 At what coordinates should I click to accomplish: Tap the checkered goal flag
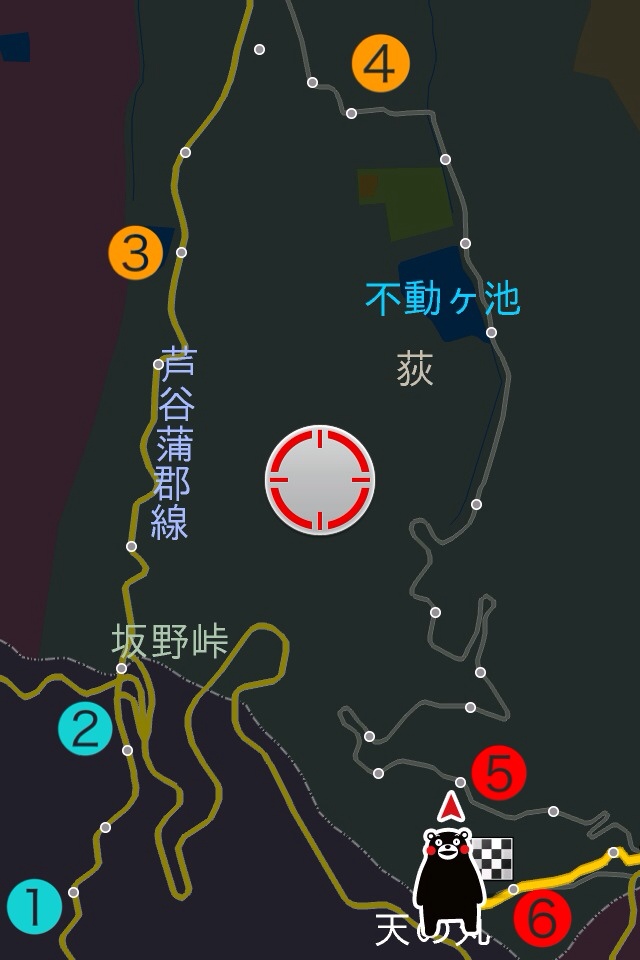(494, 856)
